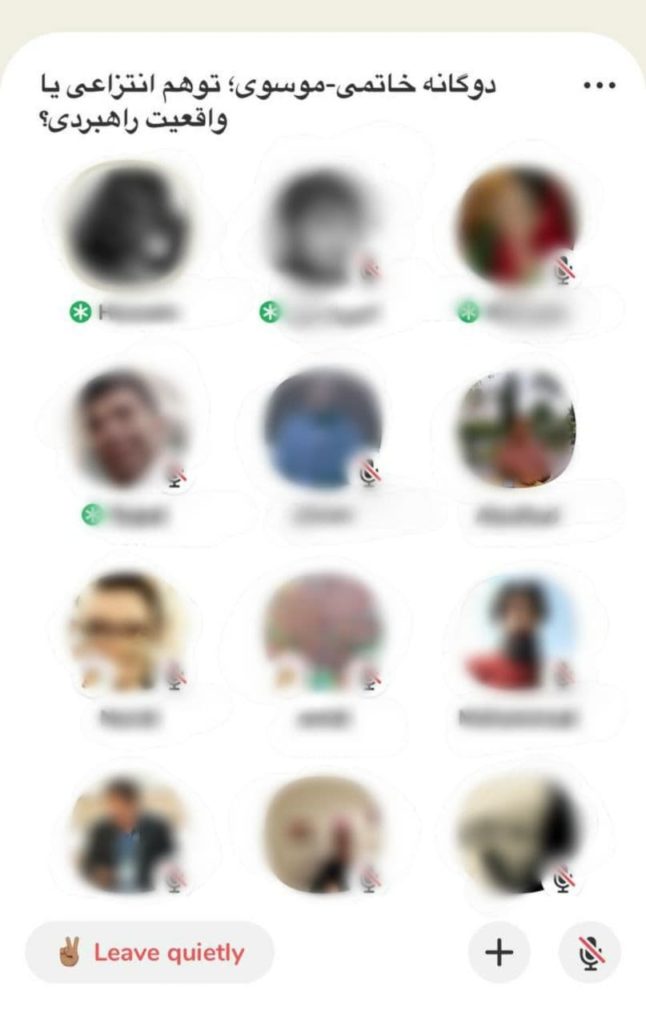646x1024 pixels.
Task: Tap the plus button to invite people
Action: point(498,952)
